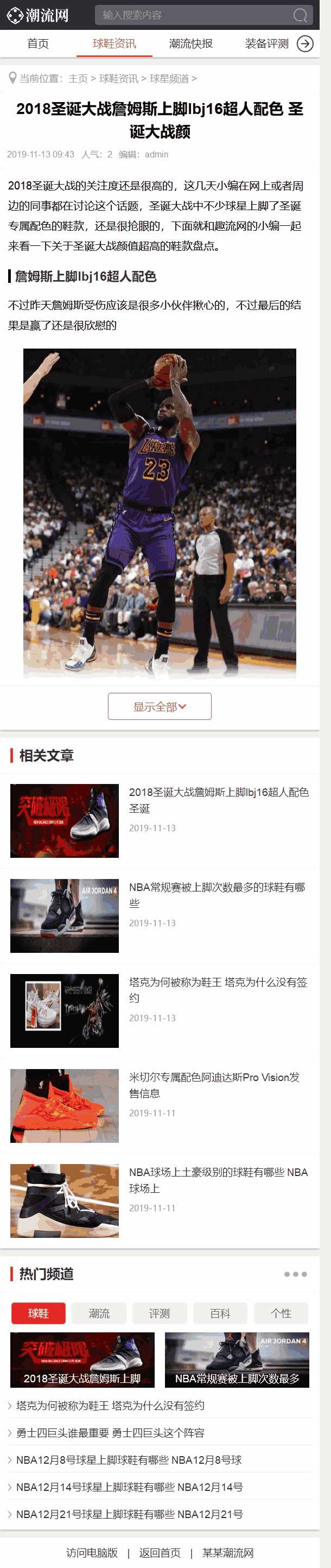331x1568 pixels.
Task: Tap the 访问电脑版 footer link
Action: [92, 1552]
